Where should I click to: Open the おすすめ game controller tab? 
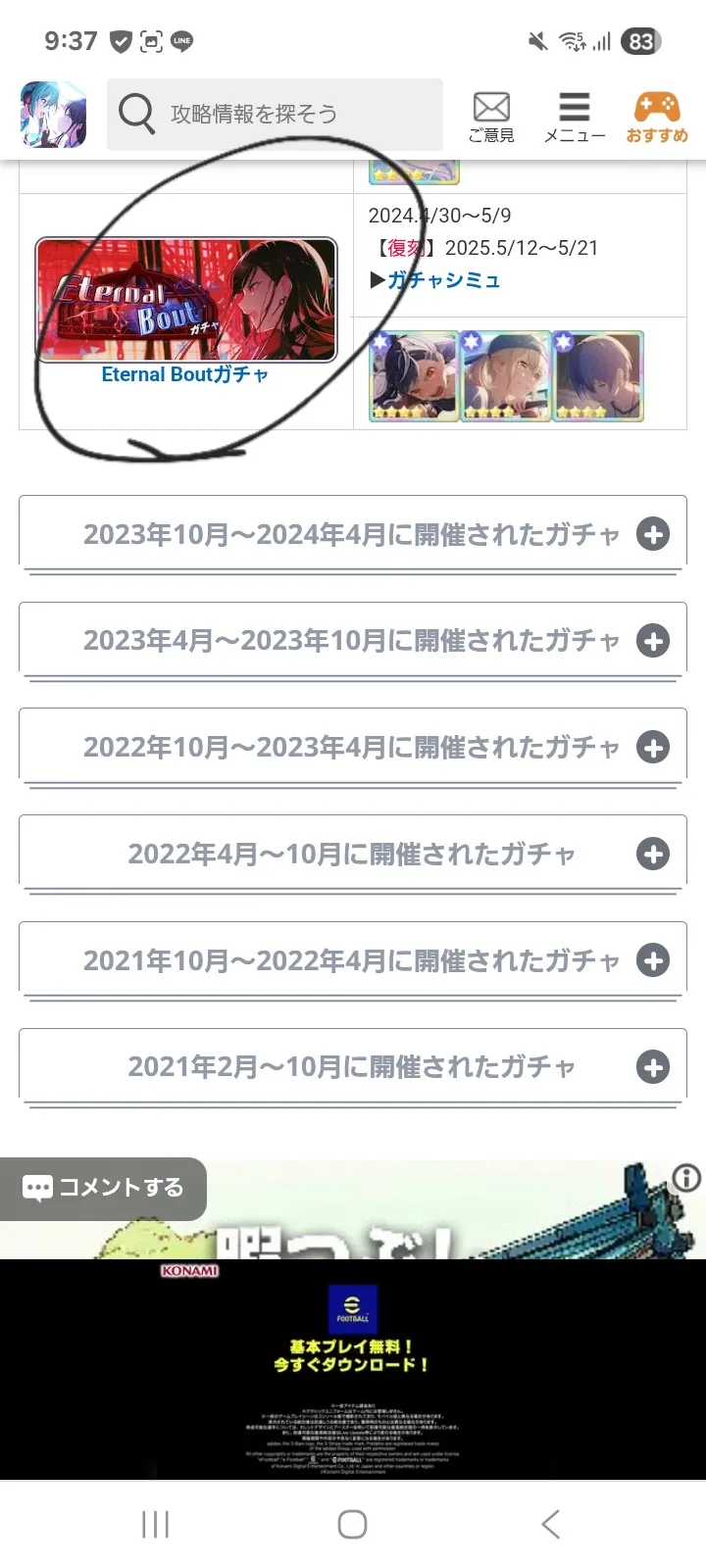657,117
